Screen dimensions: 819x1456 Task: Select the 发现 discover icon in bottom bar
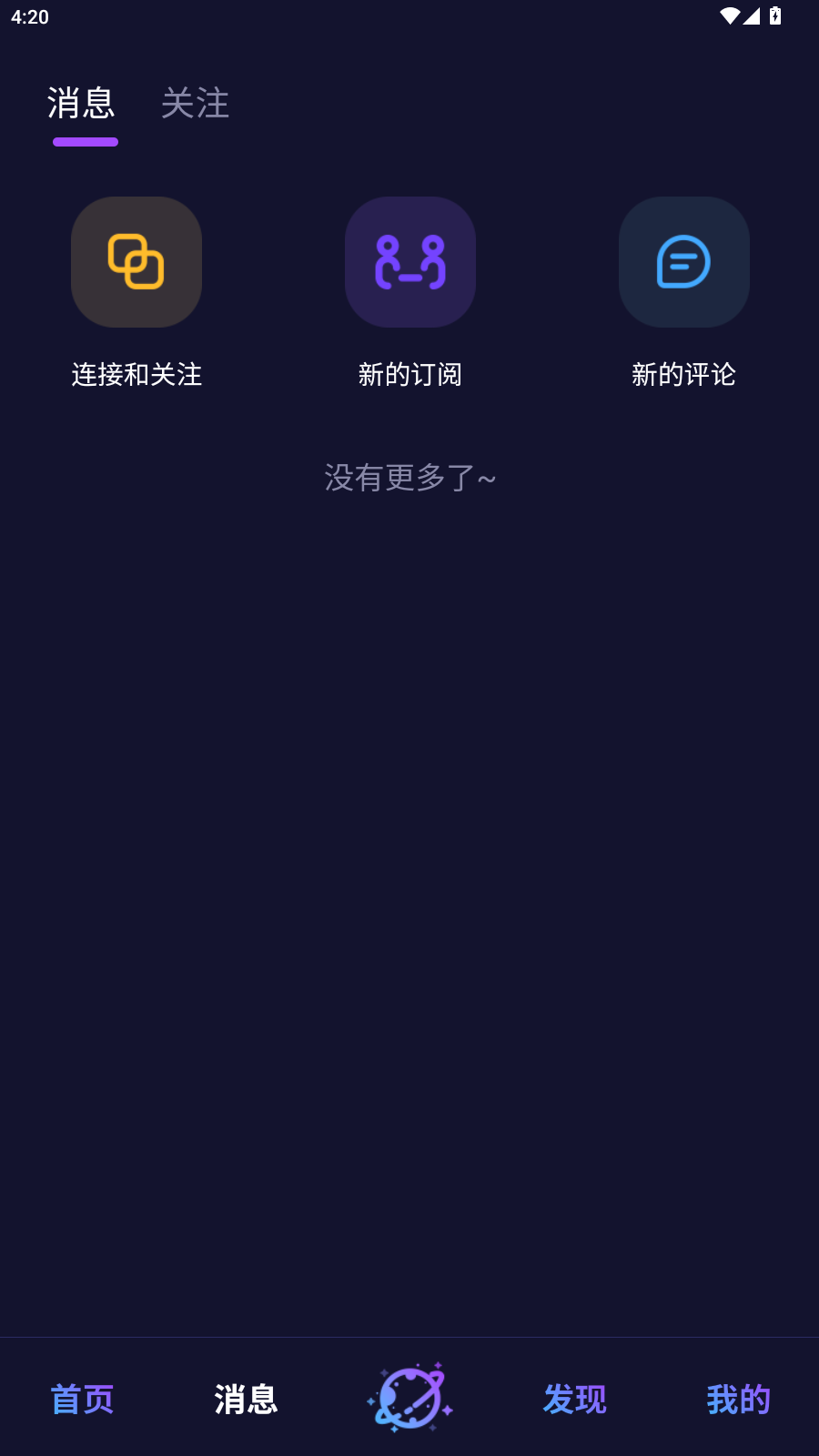coord(573,1401)
